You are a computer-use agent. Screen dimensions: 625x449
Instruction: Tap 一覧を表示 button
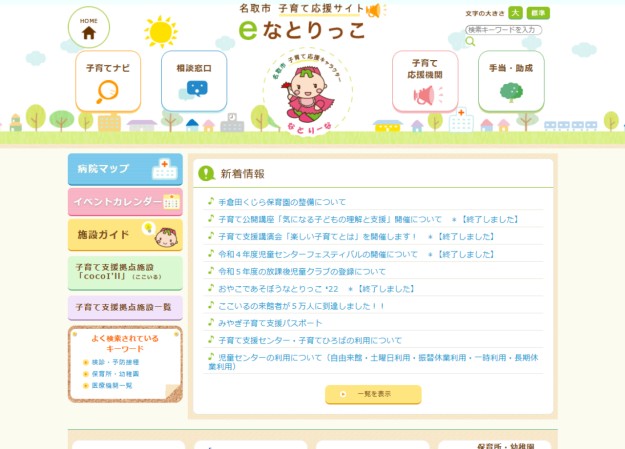click(373, 394)
